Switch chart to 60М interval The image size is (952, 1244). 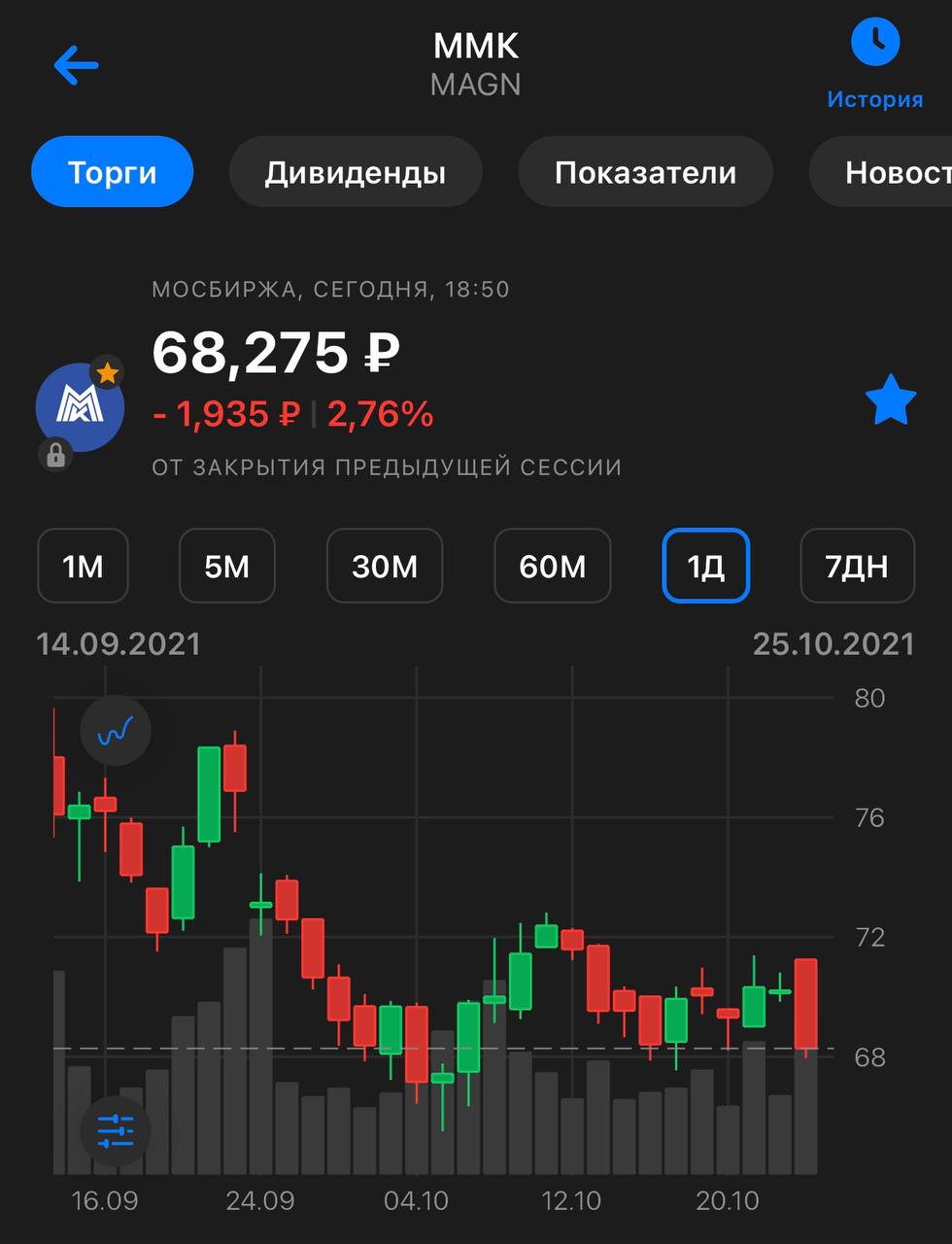point(553,566)
